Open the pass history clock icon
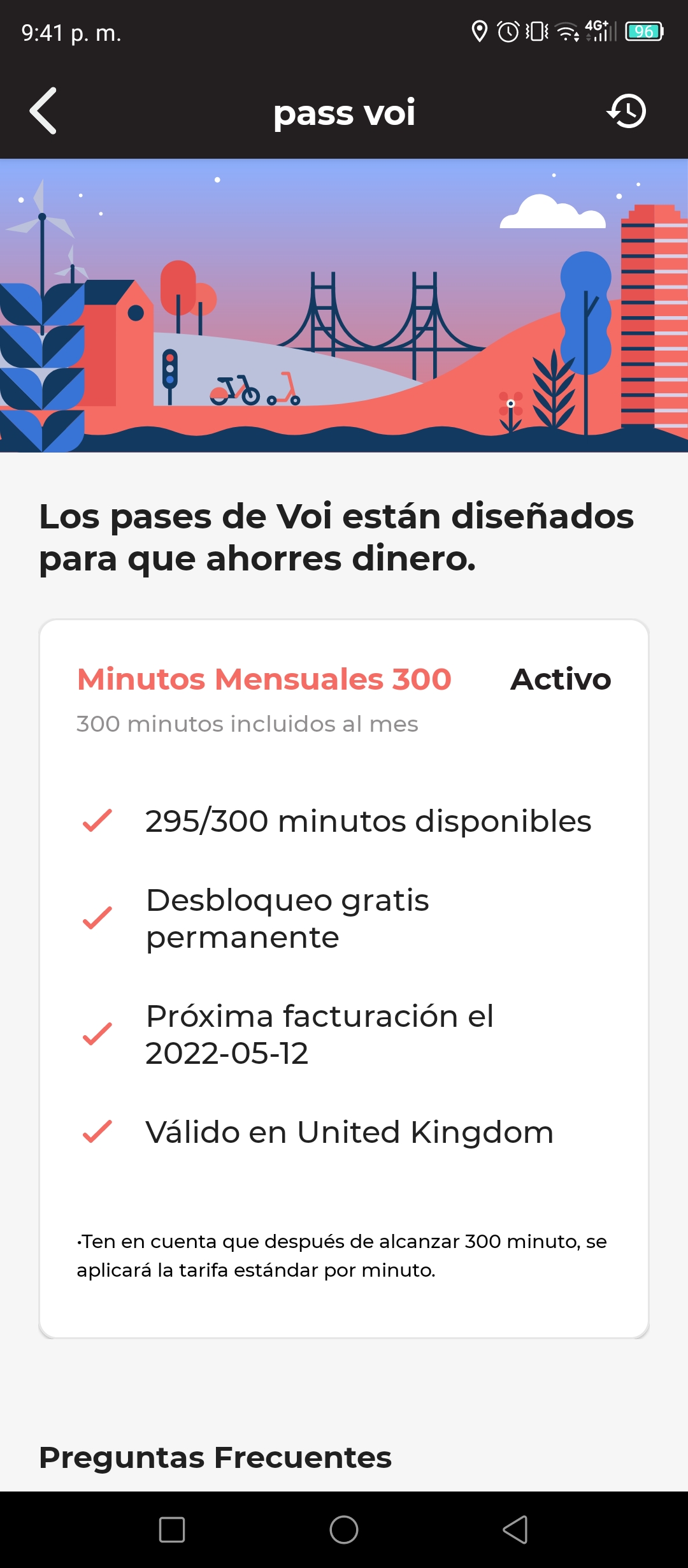This screenshot has height=1568, width=688. [626, 111]
